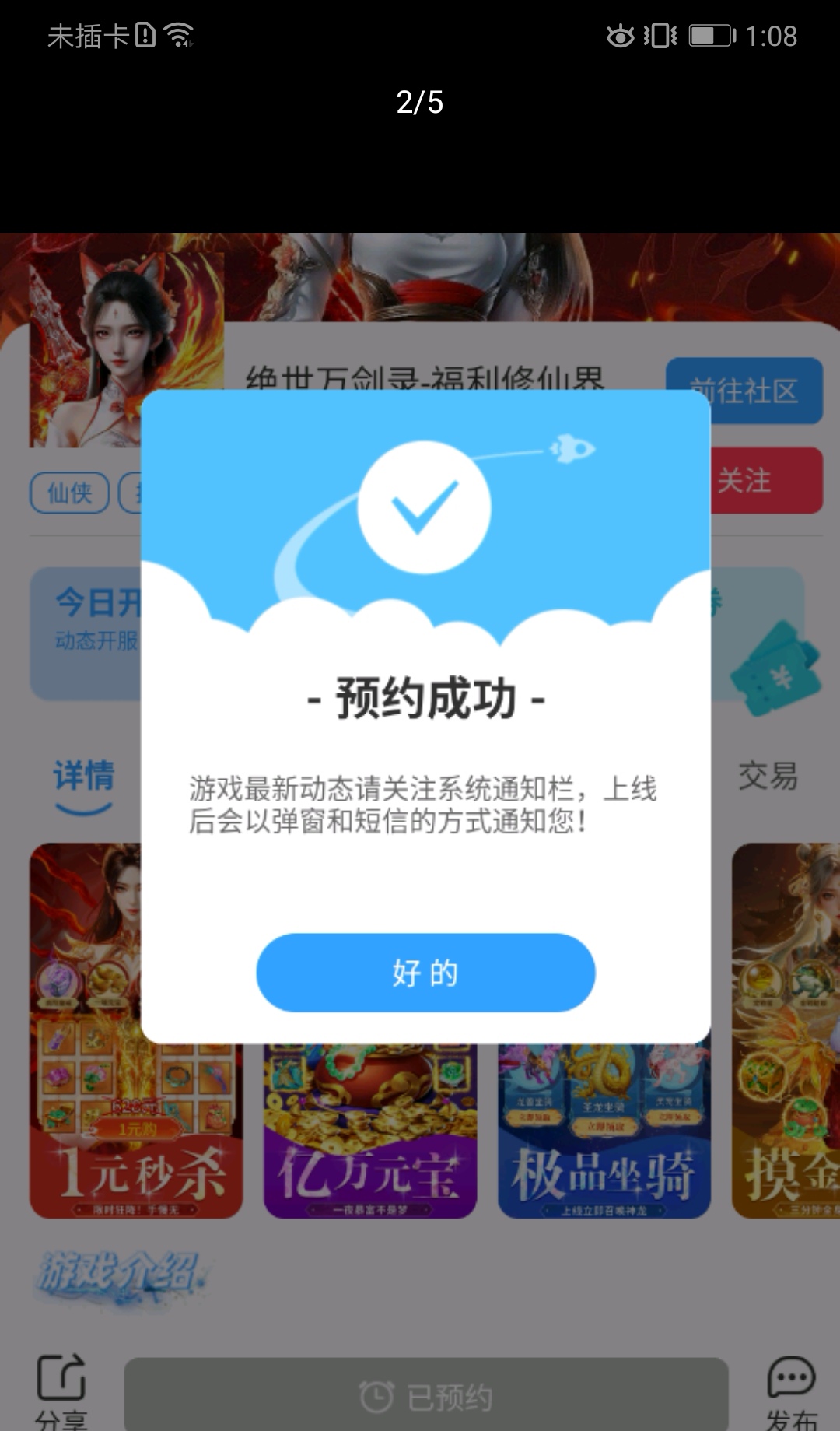This screenshot has width=840, height=1431.
Task: Open the 极品坐骑 screenshot
Action: [x=604, y=1132]
